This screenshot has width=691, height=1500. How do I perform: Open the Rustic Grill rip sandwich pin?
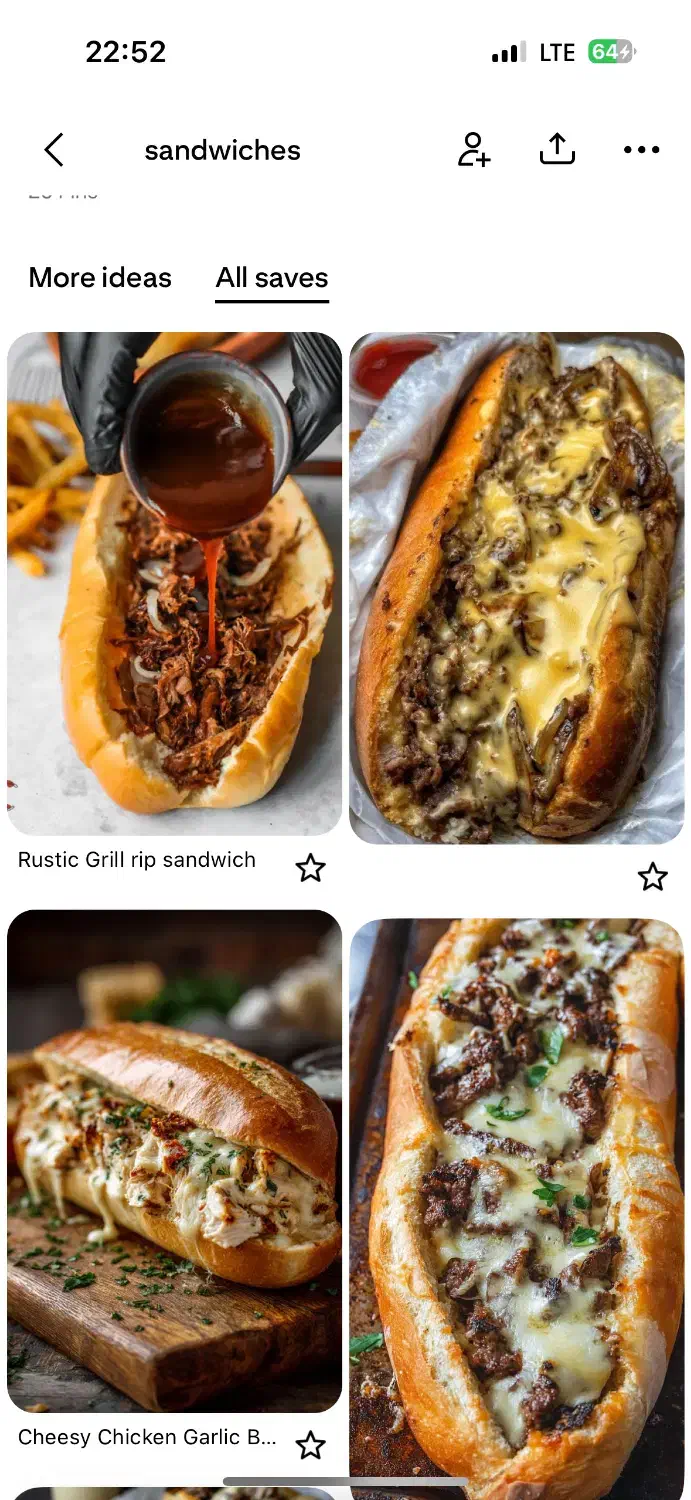click(x=175, y=583)
